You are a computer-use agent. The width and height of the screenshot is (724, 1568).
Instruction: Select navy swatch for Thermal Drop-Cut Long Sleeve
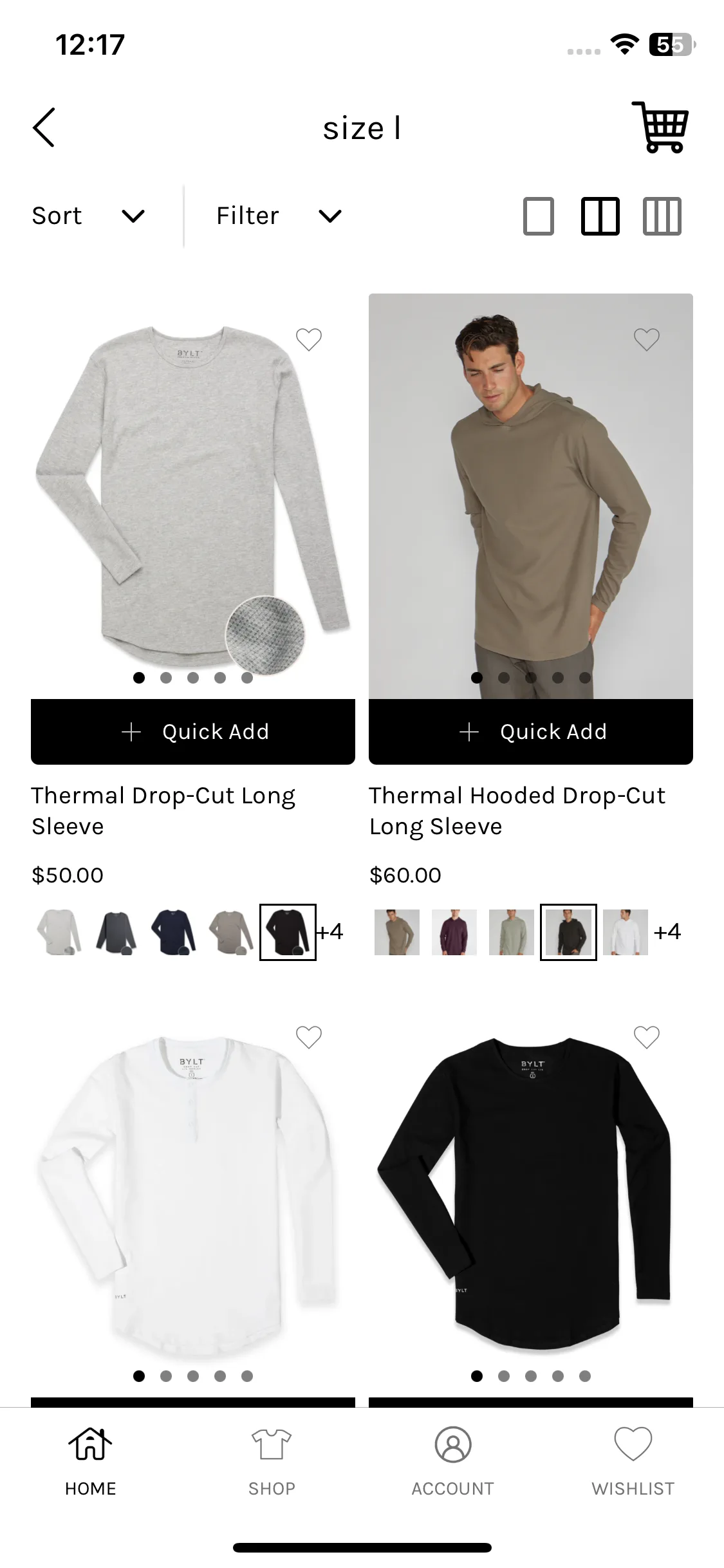[173, 932]
